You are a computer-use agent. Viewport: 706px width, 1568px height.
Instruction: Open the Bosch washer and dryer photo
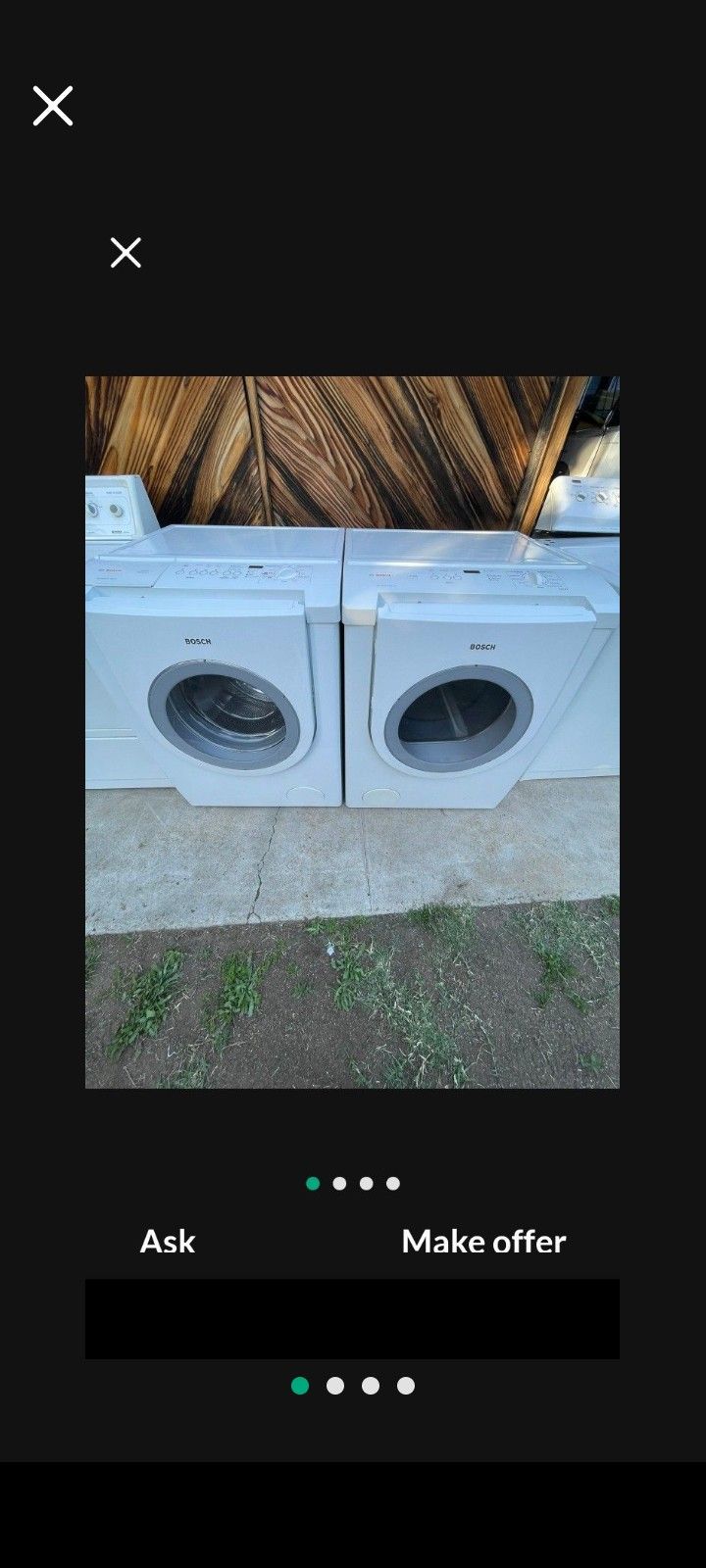(x=352, y=731)
